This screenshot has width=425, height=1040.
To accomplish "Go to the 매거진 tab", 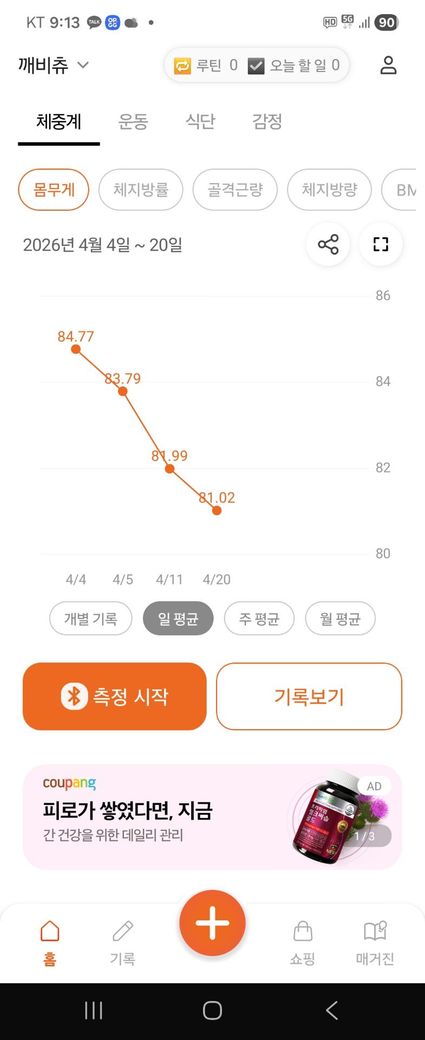I will 375,943.
